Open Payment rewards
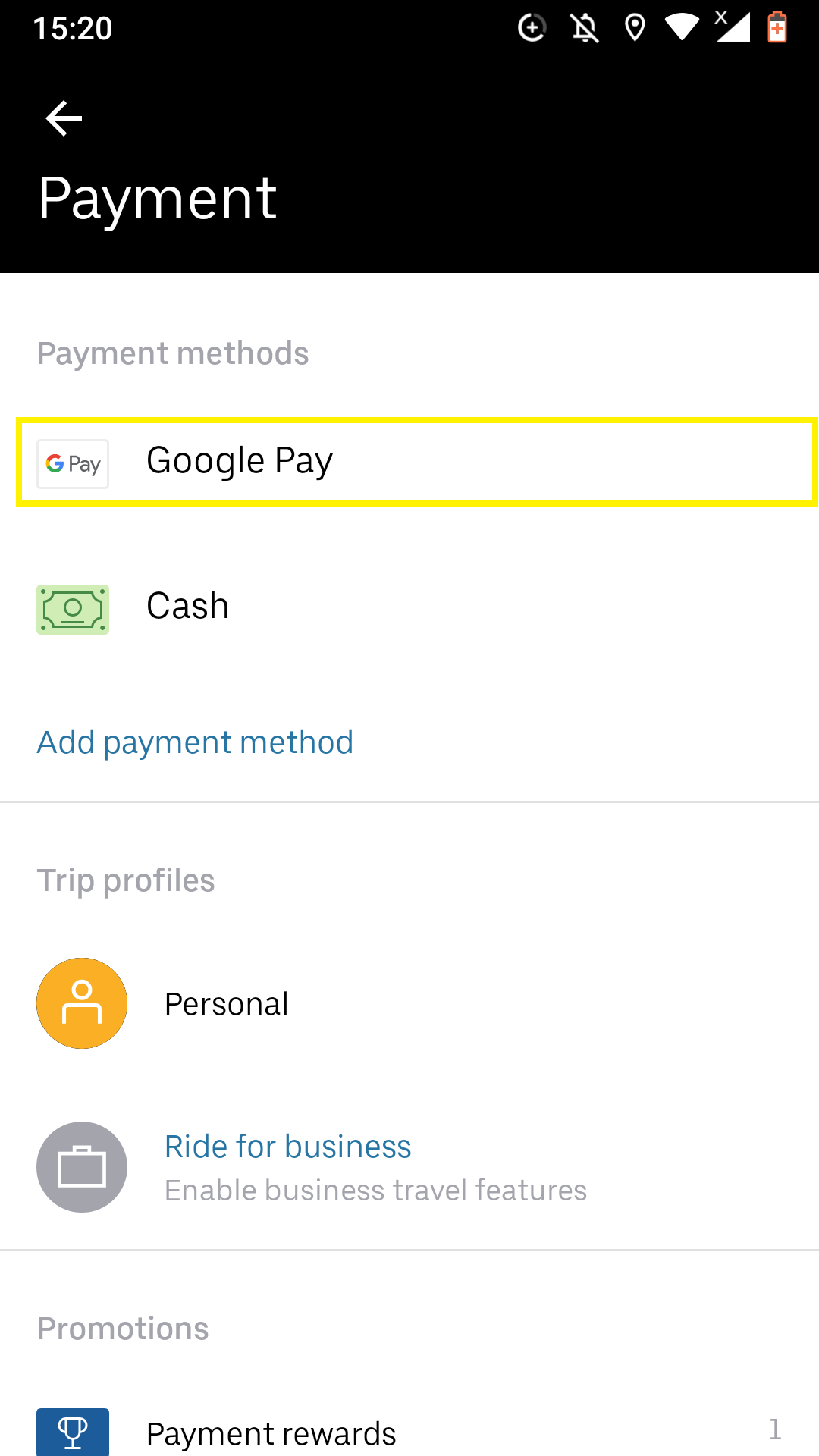 409,1432
